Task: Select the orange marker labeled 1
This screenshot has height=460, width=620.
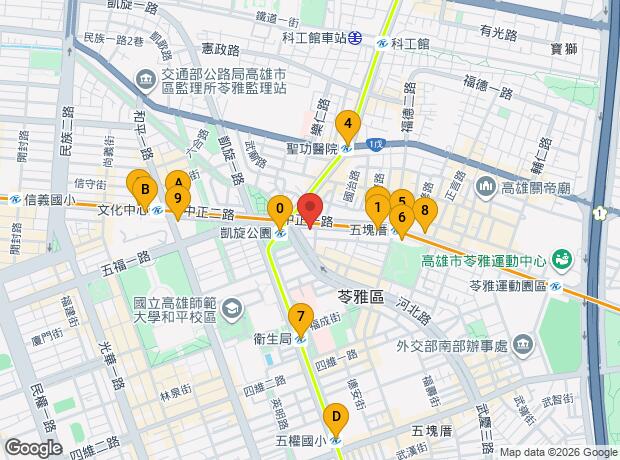Action: [x=378, y=210]
